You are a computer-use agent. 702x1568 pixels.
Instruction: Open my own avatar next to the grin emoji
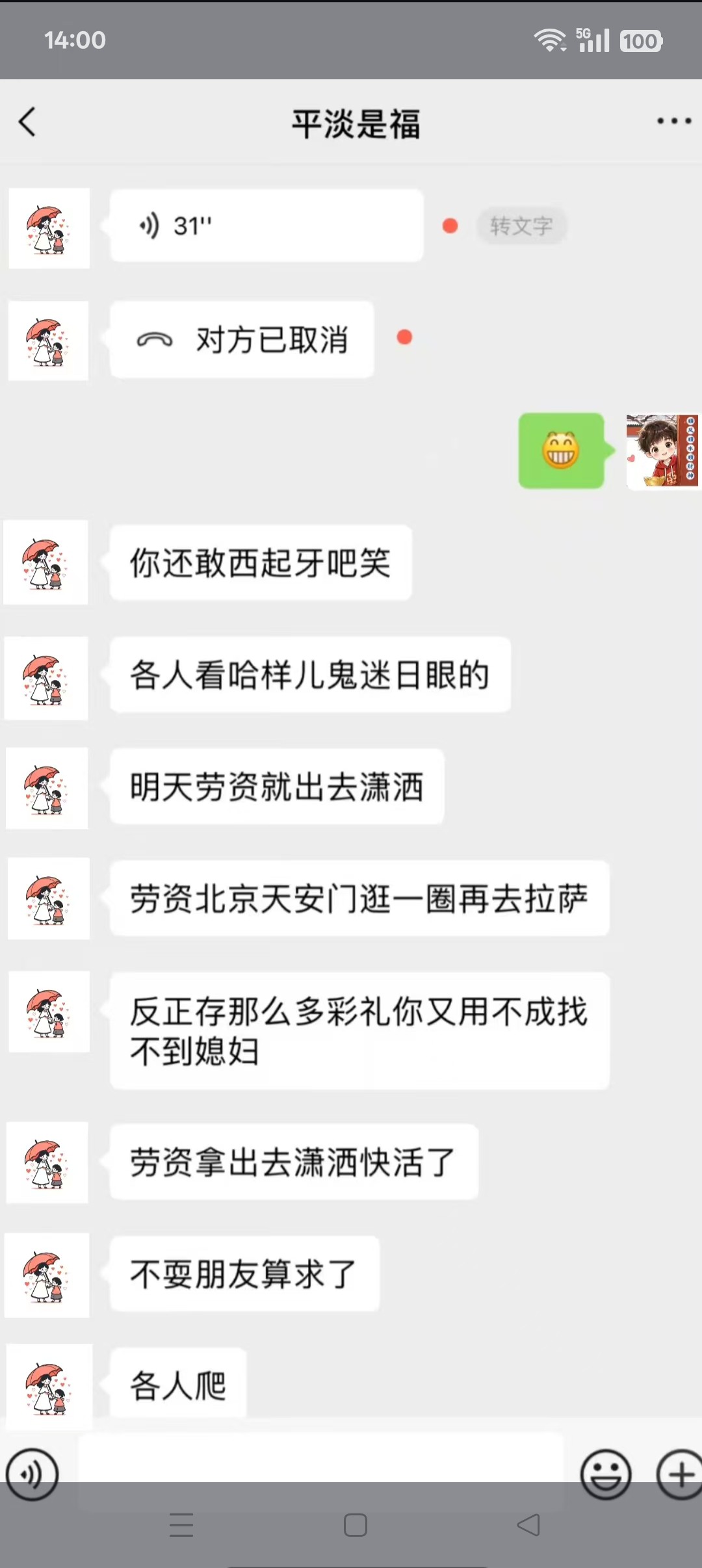(x=662, y=451)
